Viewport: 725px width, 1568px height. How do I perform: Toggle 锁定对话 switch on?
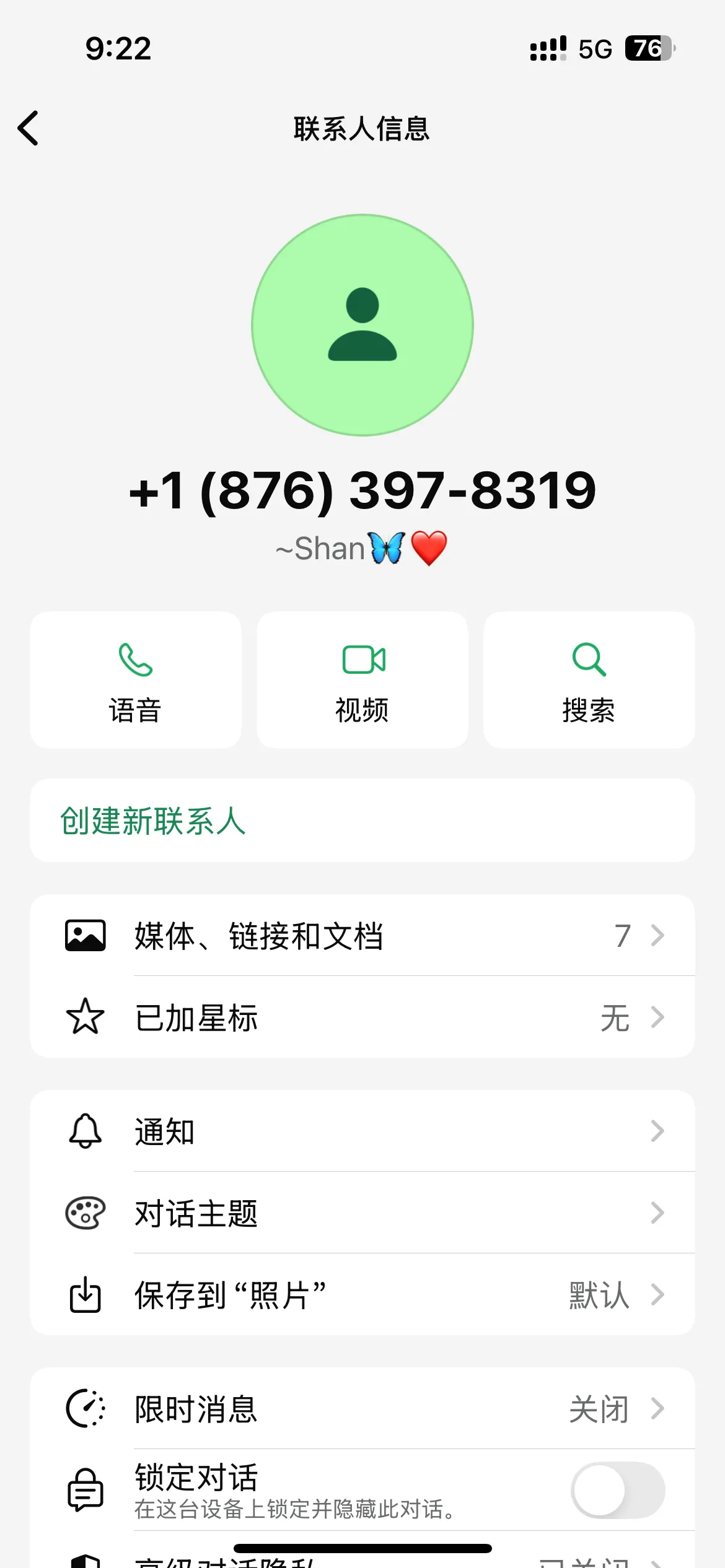click(617, 1490)
